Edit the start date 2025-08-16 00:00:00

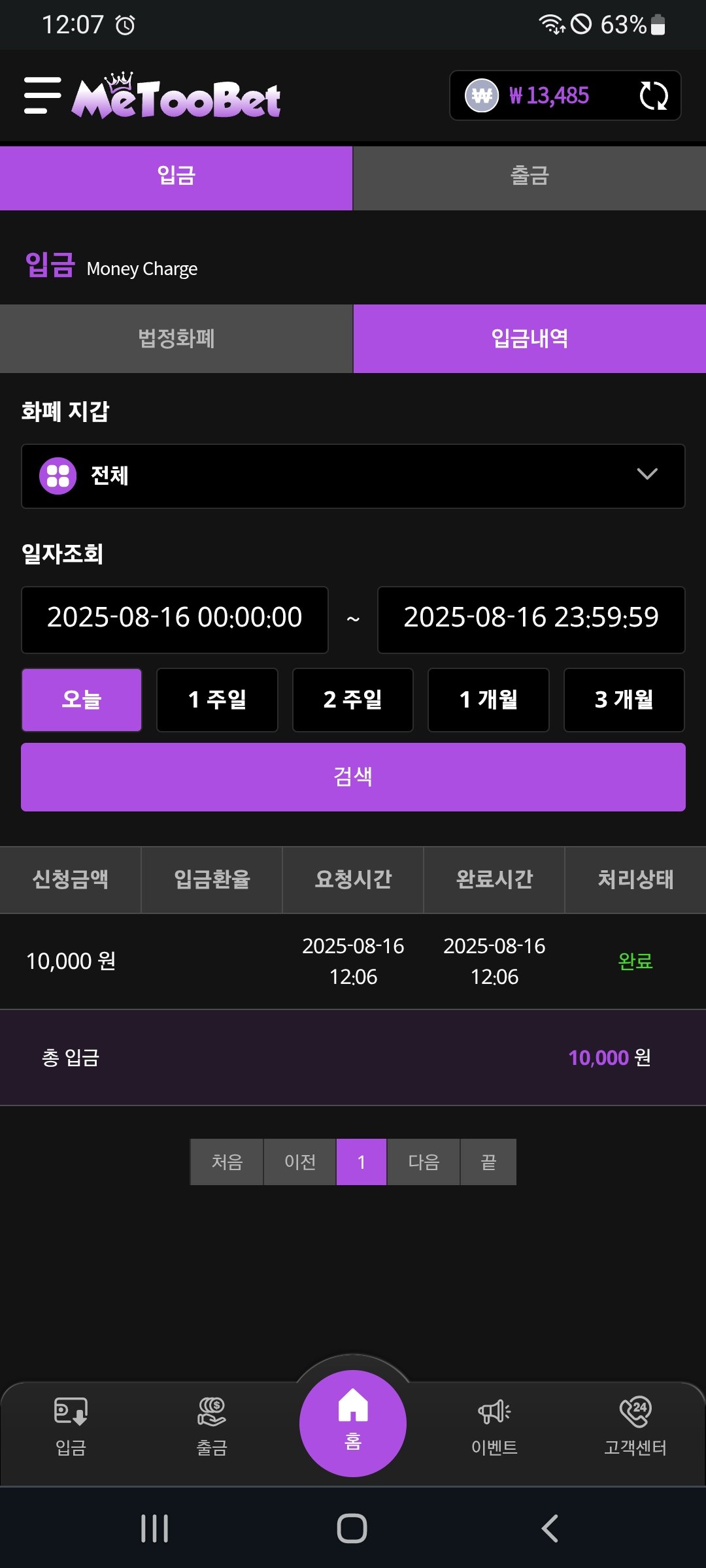pos(175,619)
